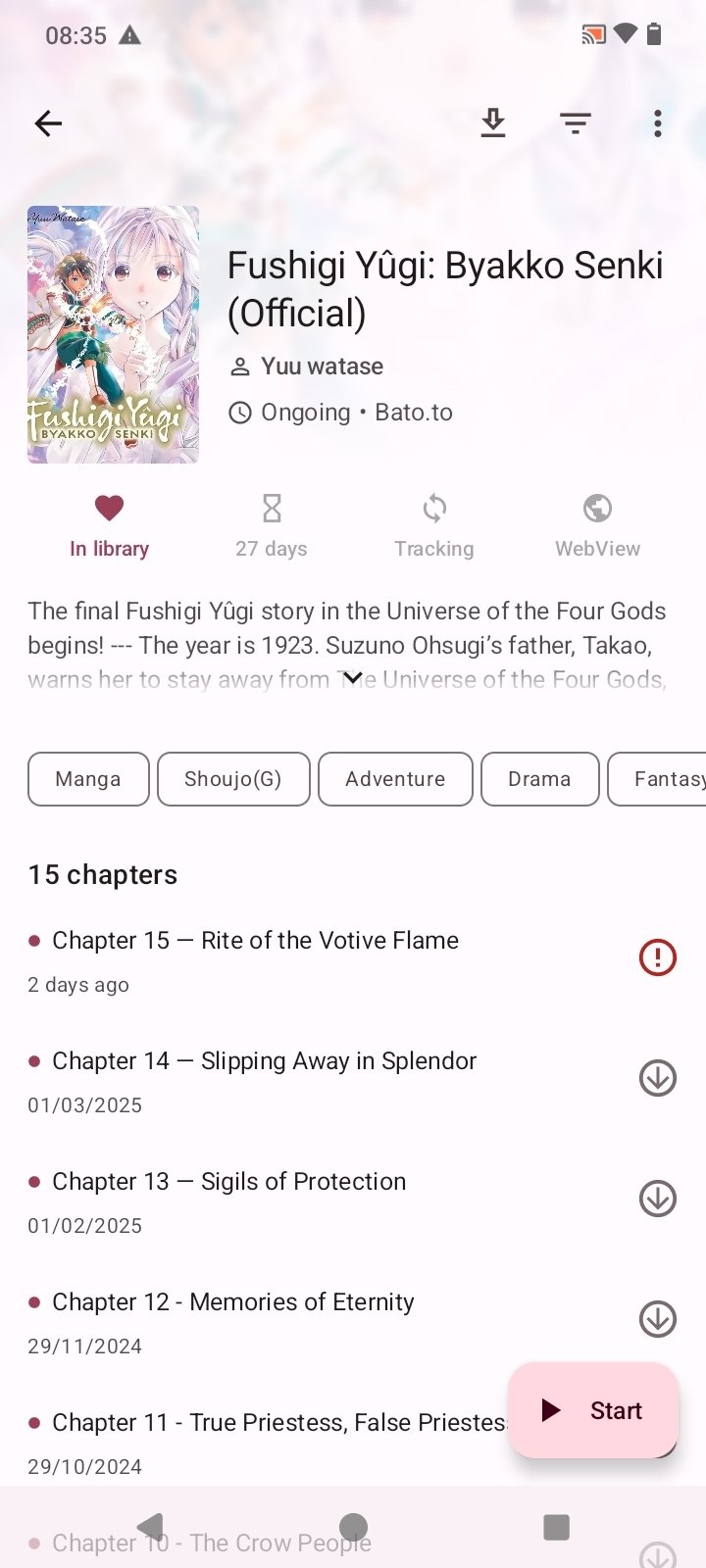
Task: Go back using the top arrow
Action: pyautogui.click(x=48, y=123)
